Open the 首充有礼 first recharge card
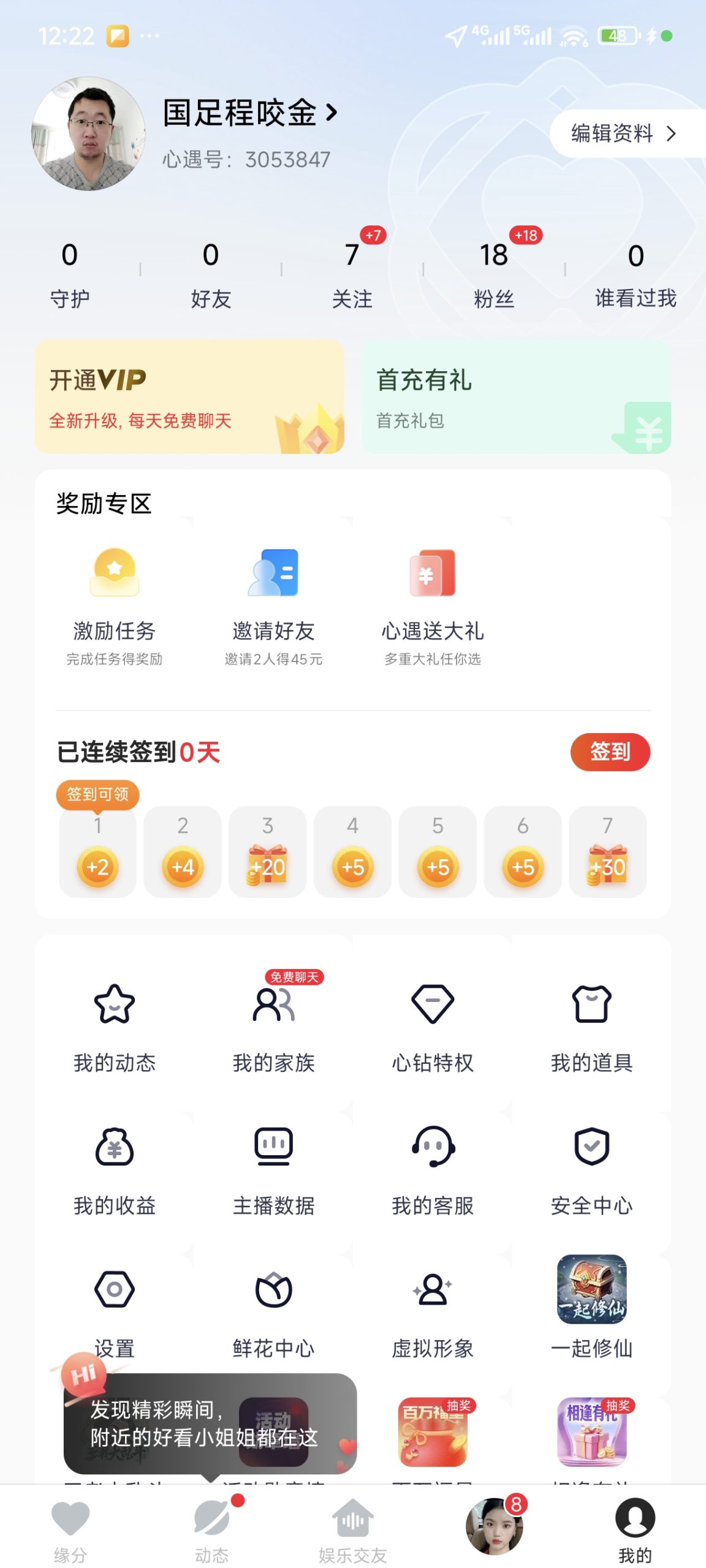 tap(516, 397)
